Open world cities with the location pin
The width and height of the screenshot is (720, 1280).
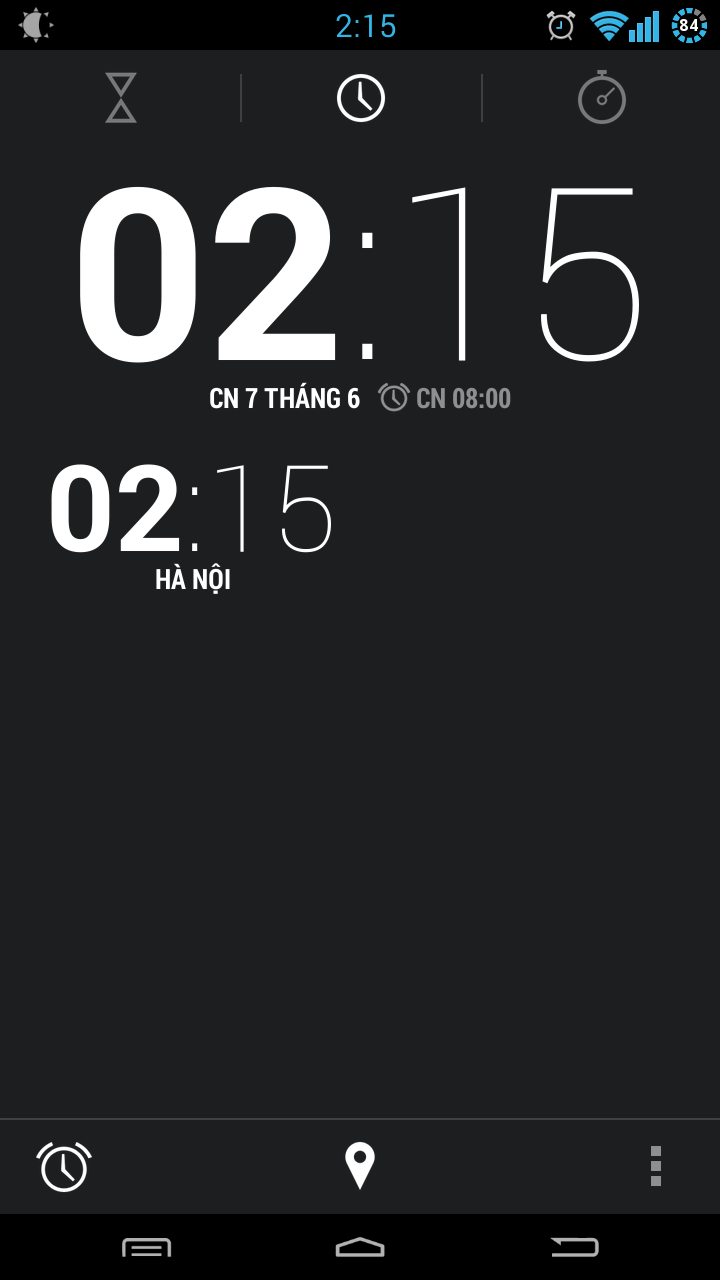(x=360, y=1166)
